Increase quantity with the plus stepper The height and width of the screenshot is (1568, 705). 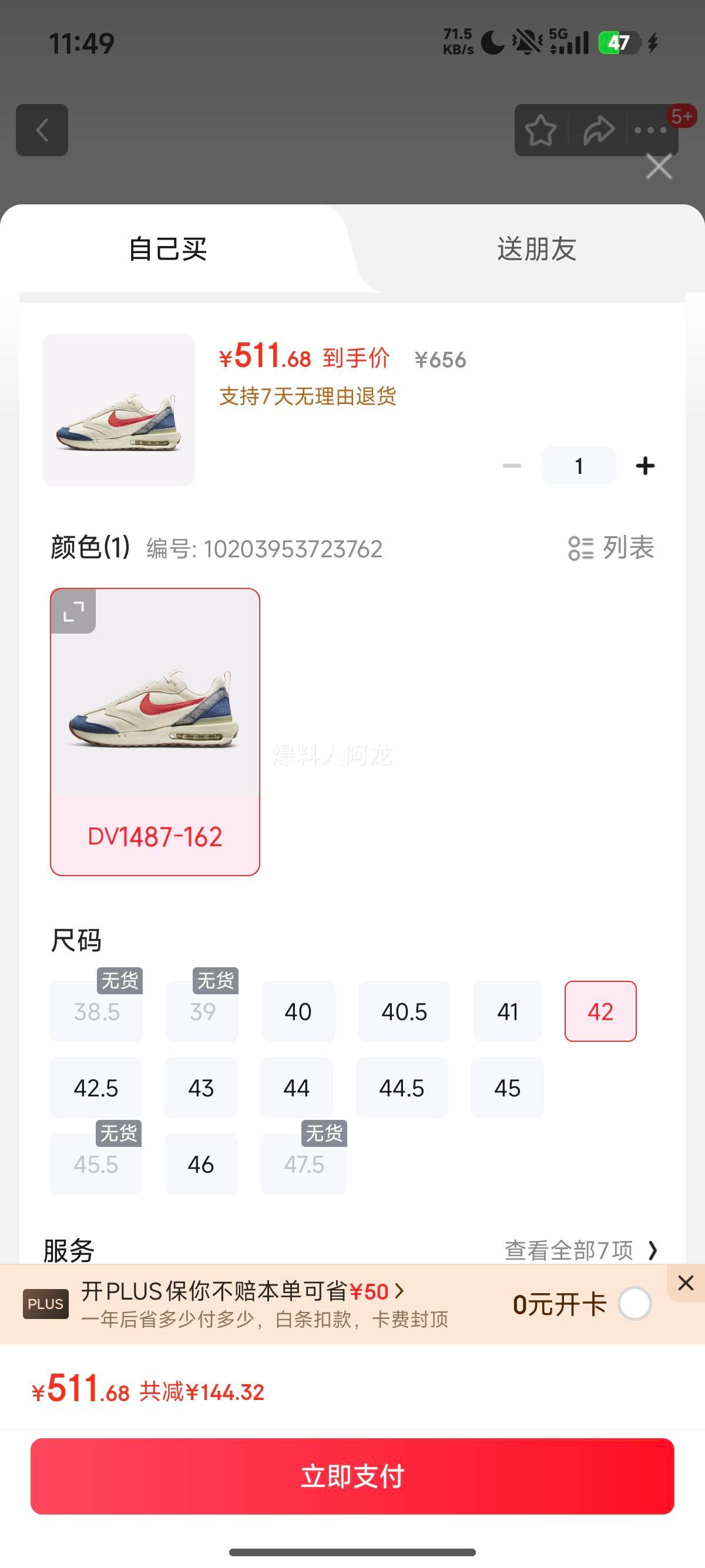[645, 465]
